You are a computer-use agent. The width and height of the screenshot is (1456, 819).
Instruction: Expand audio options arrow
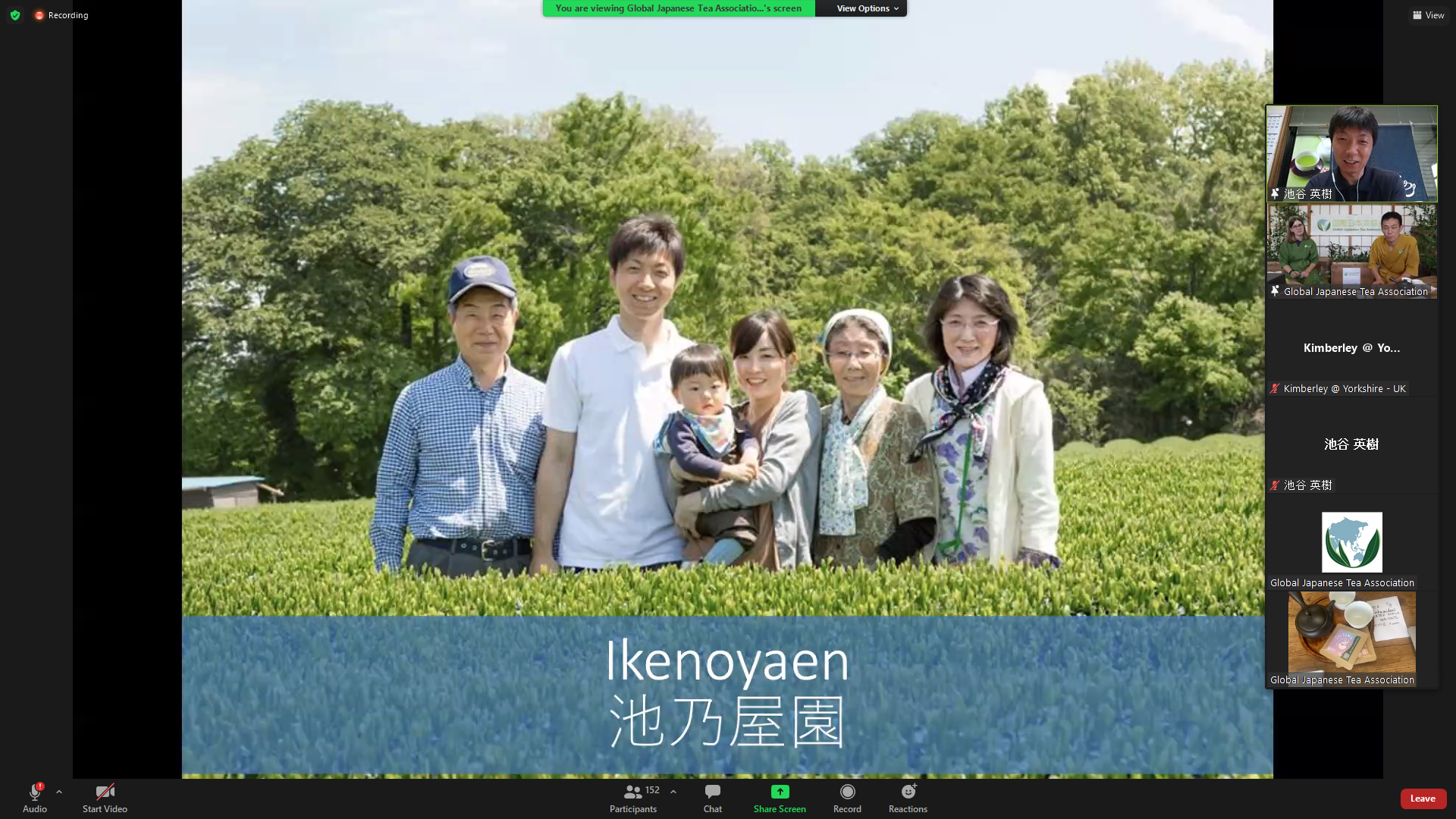[59, 792]
